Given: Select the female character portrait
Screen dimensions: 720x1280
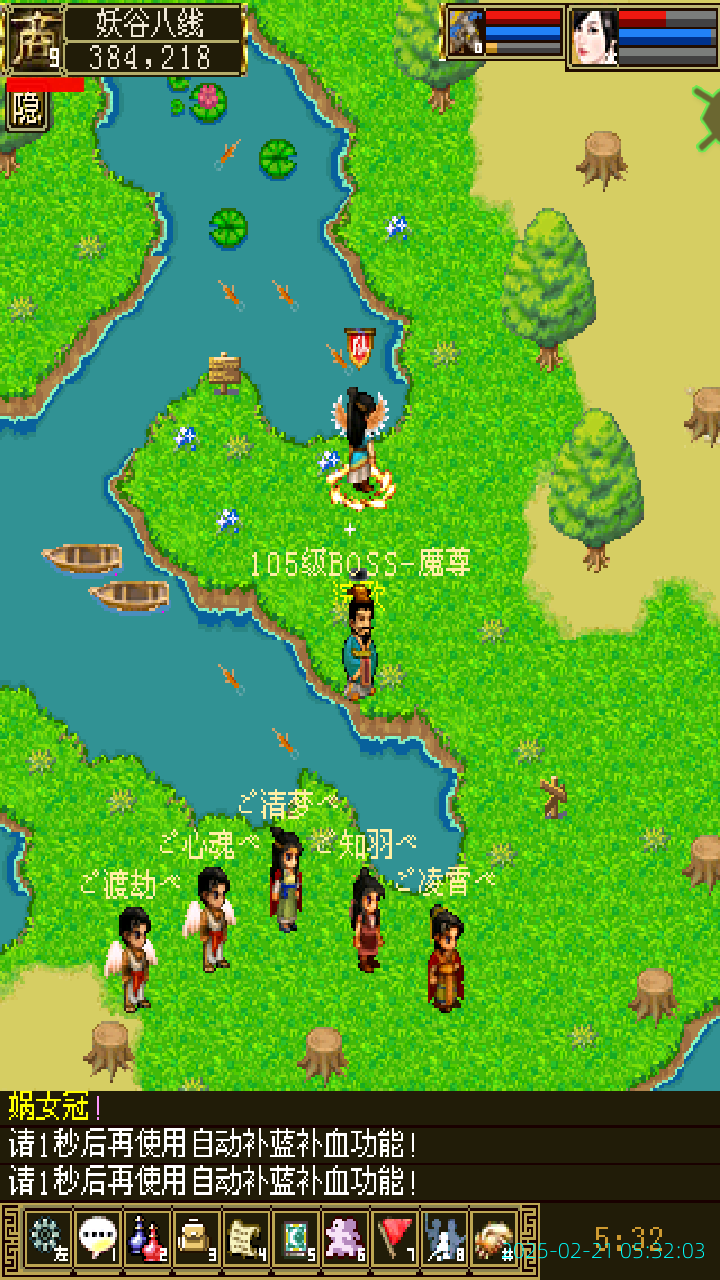Looking at the screenshot, I should point(594,37).
